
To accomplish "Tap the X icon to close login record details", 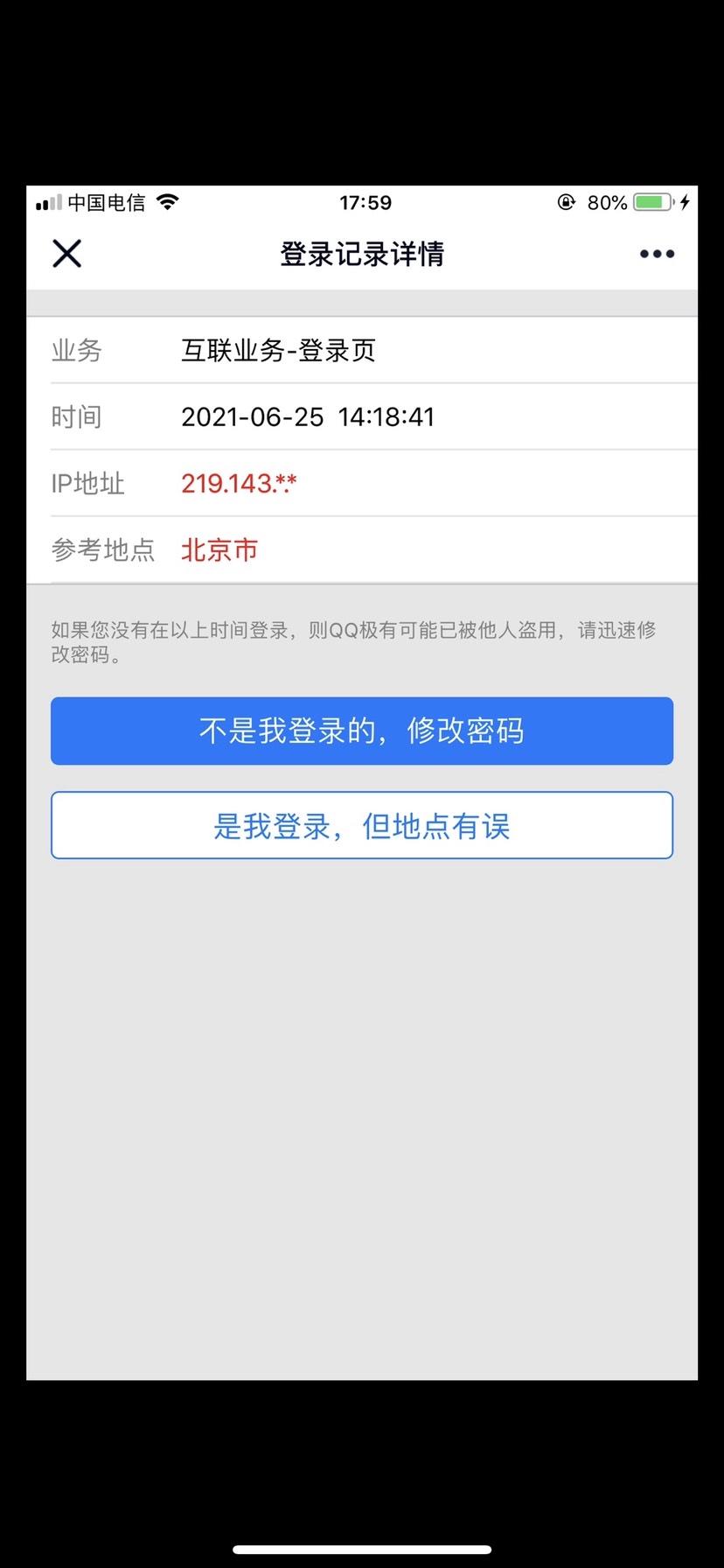I will click(66, 254).
